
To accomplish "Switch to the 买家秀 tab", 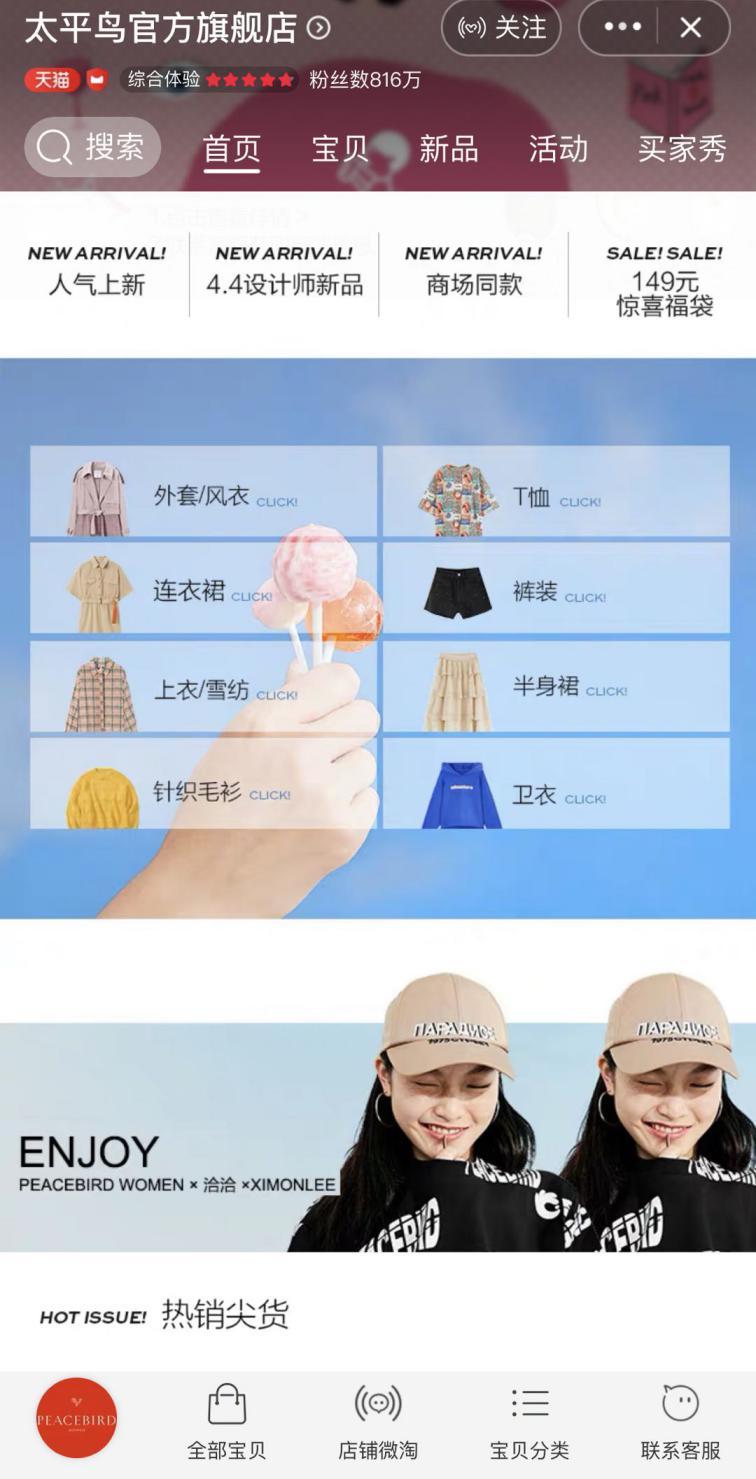I will pyautogui.click(x=681, y=149).
